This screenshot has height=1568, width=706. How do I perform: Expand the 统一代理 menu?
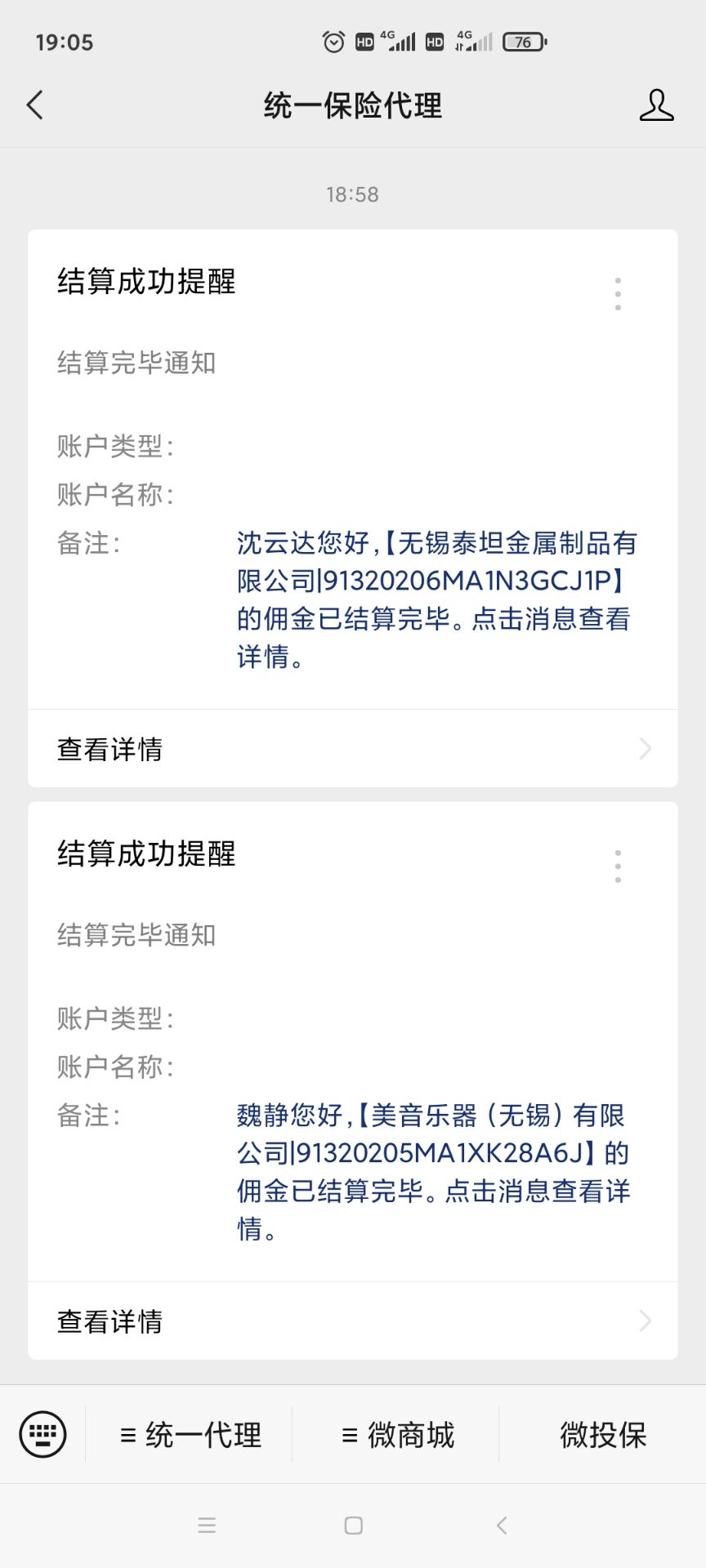click(x=190, y=1435)
